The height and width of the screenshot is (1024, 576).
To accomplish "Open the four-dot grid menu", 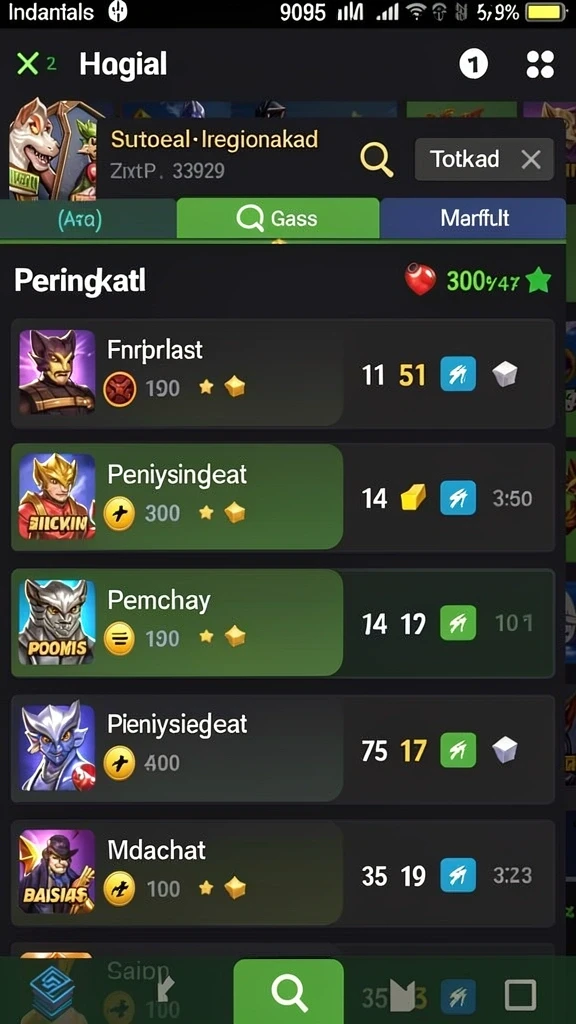I will point(540,65).
